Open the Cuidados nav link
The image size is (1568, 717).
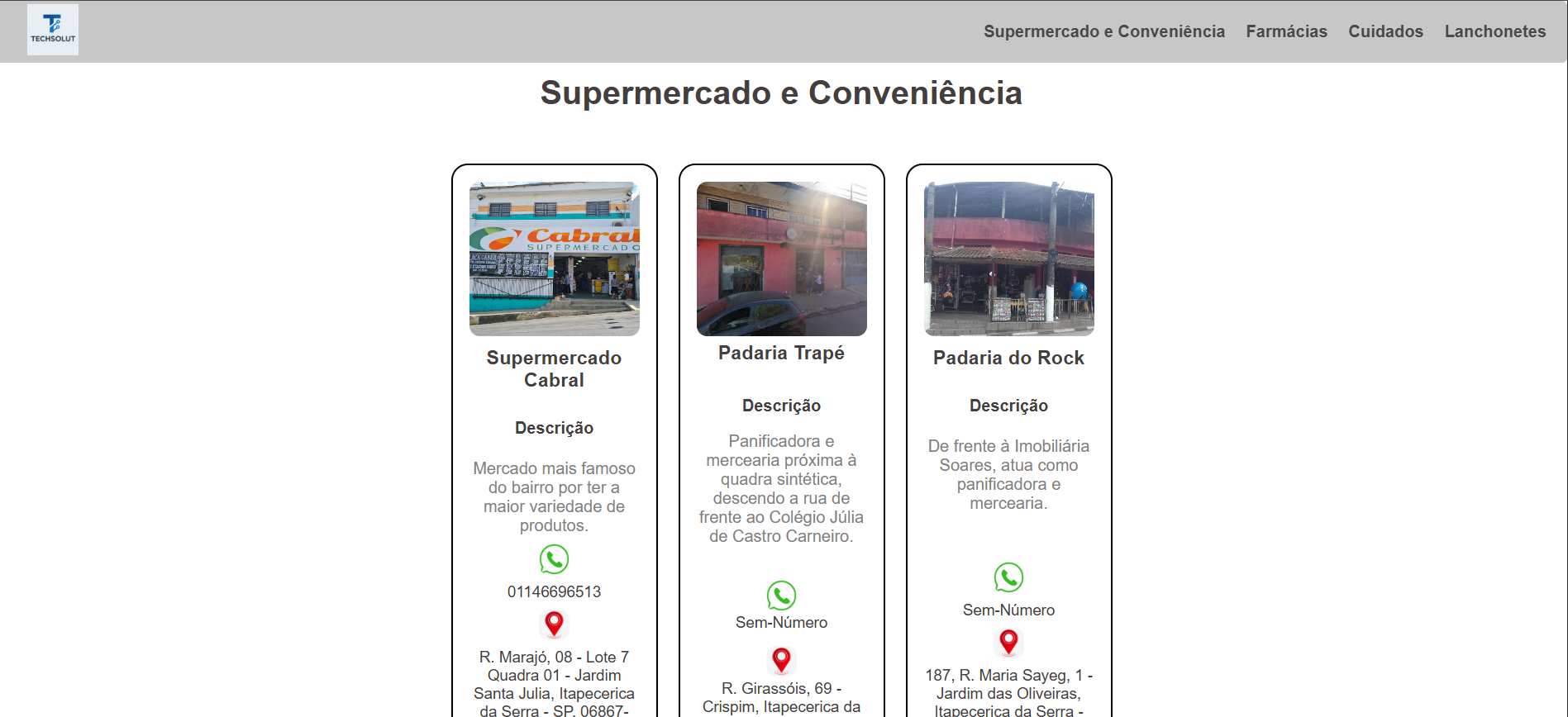click(1385, 31)
